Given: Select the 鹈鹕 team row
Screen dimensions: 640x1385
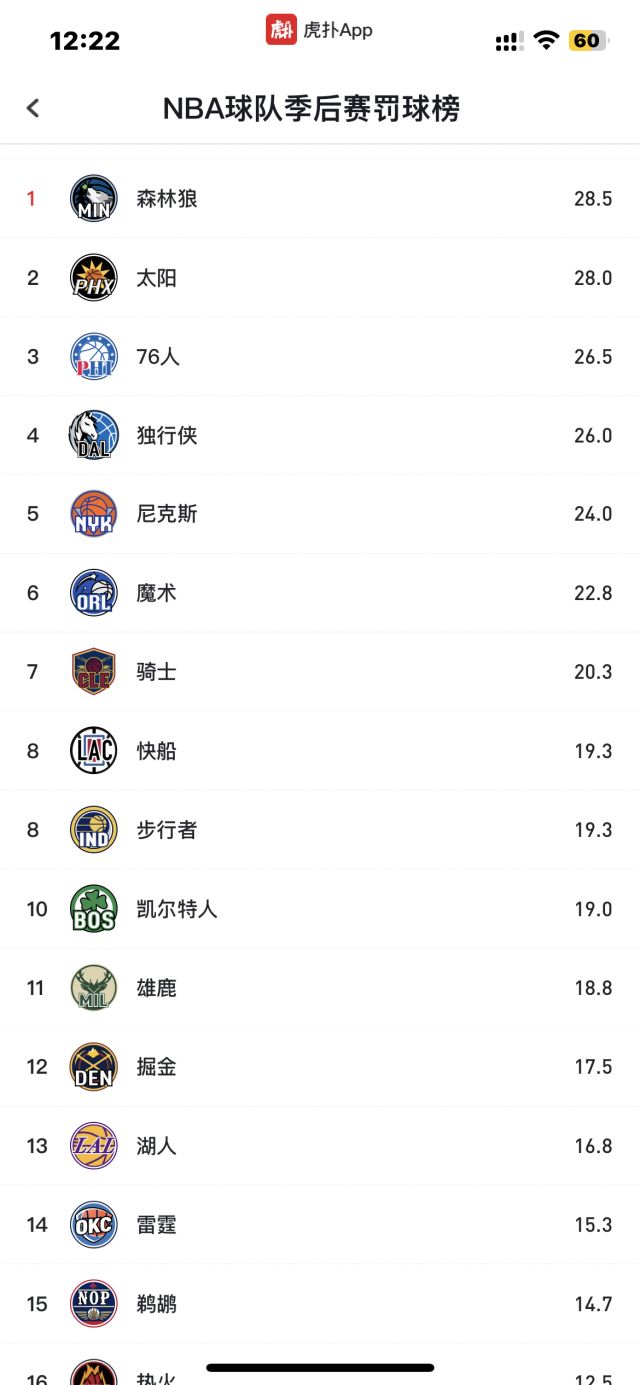Looking at the screenshot, I should click(320, 1304).
